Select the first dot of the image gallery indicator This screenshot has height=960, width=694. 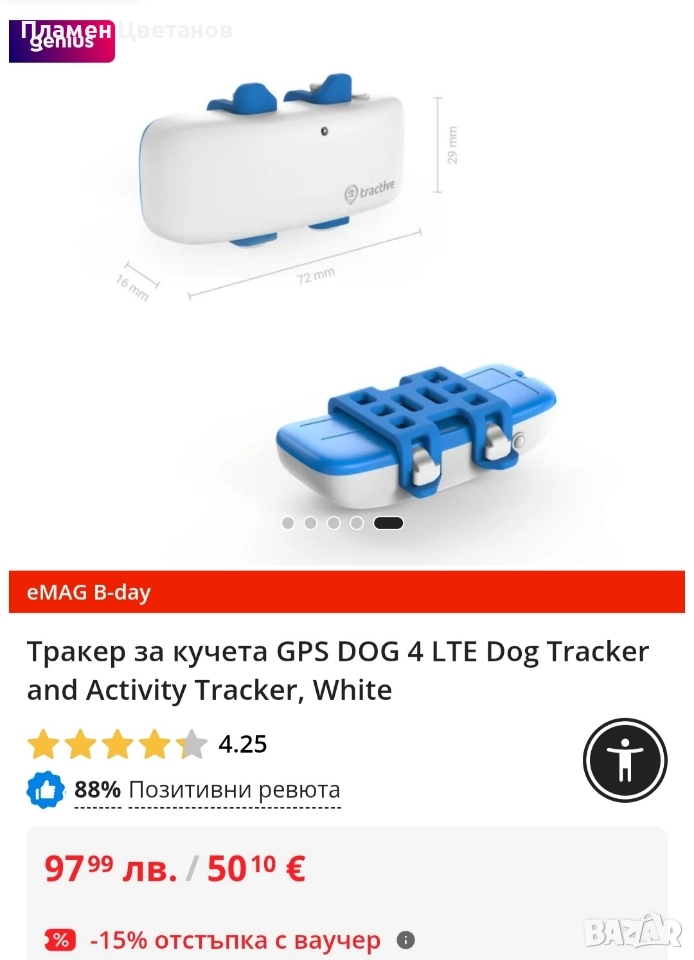[x=288, y=523]
